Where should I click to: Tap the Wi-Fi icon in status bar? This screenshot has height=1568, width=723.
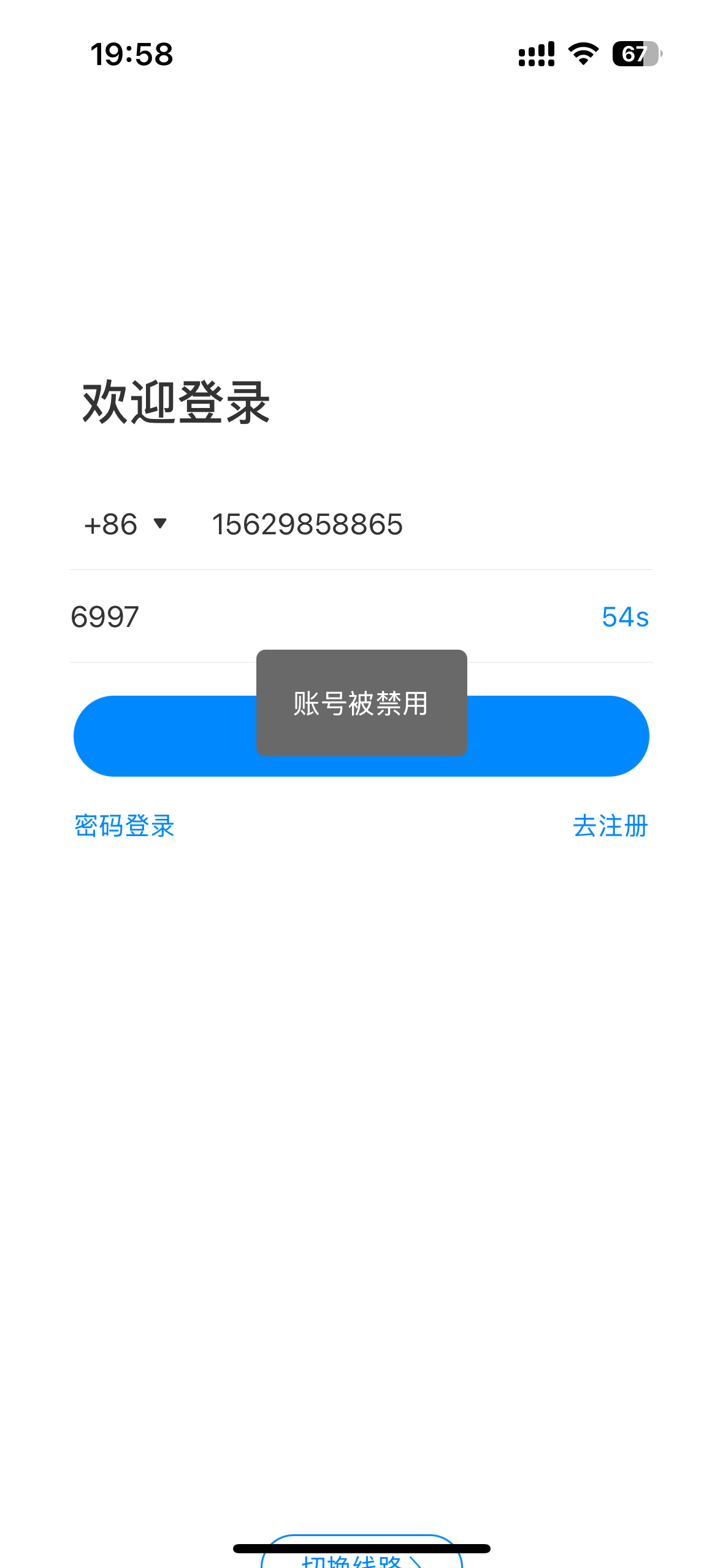581,55
